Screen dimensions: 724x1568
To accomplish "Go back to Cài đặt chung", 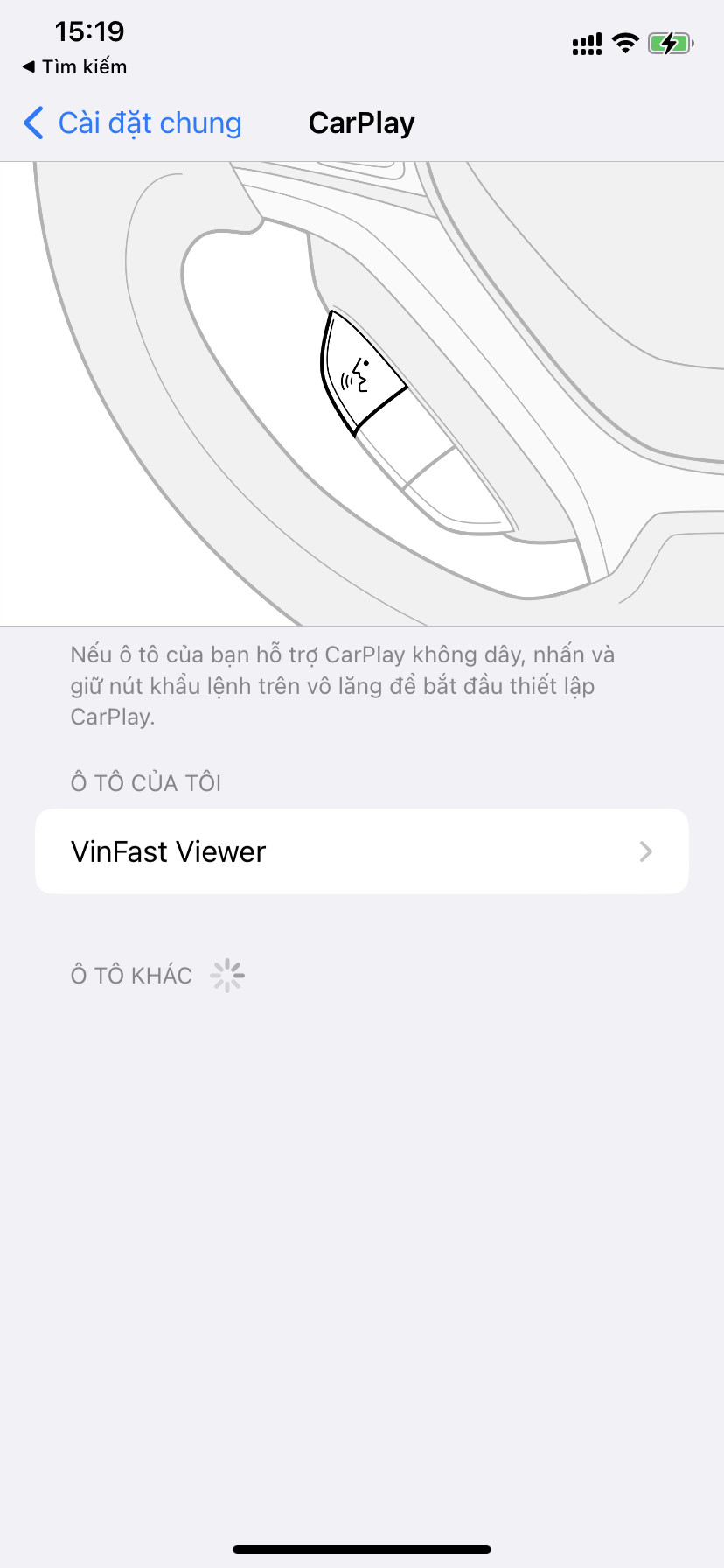I will [133, 123].
